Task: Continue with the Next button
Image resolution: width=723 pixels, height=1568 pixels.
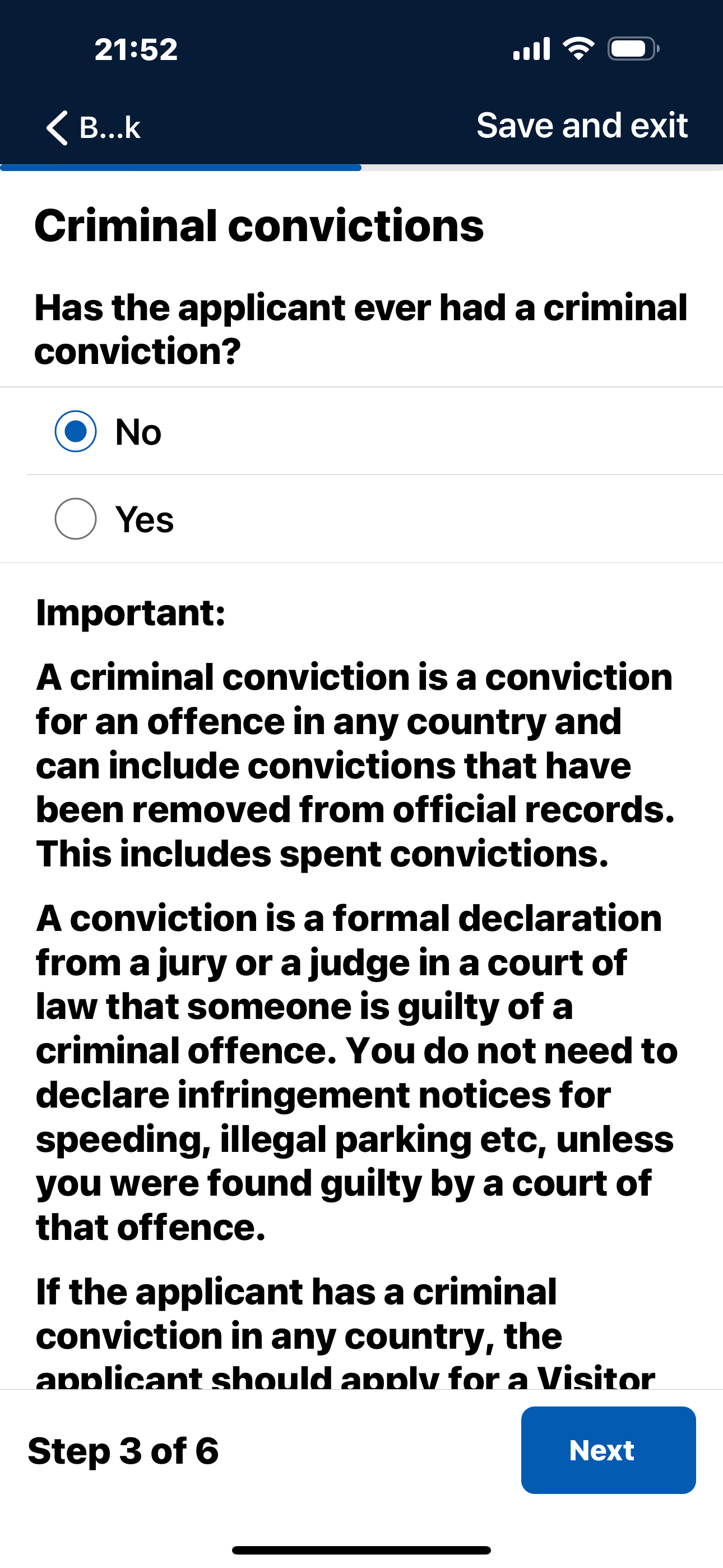Action: click(x=608, y=1450)
